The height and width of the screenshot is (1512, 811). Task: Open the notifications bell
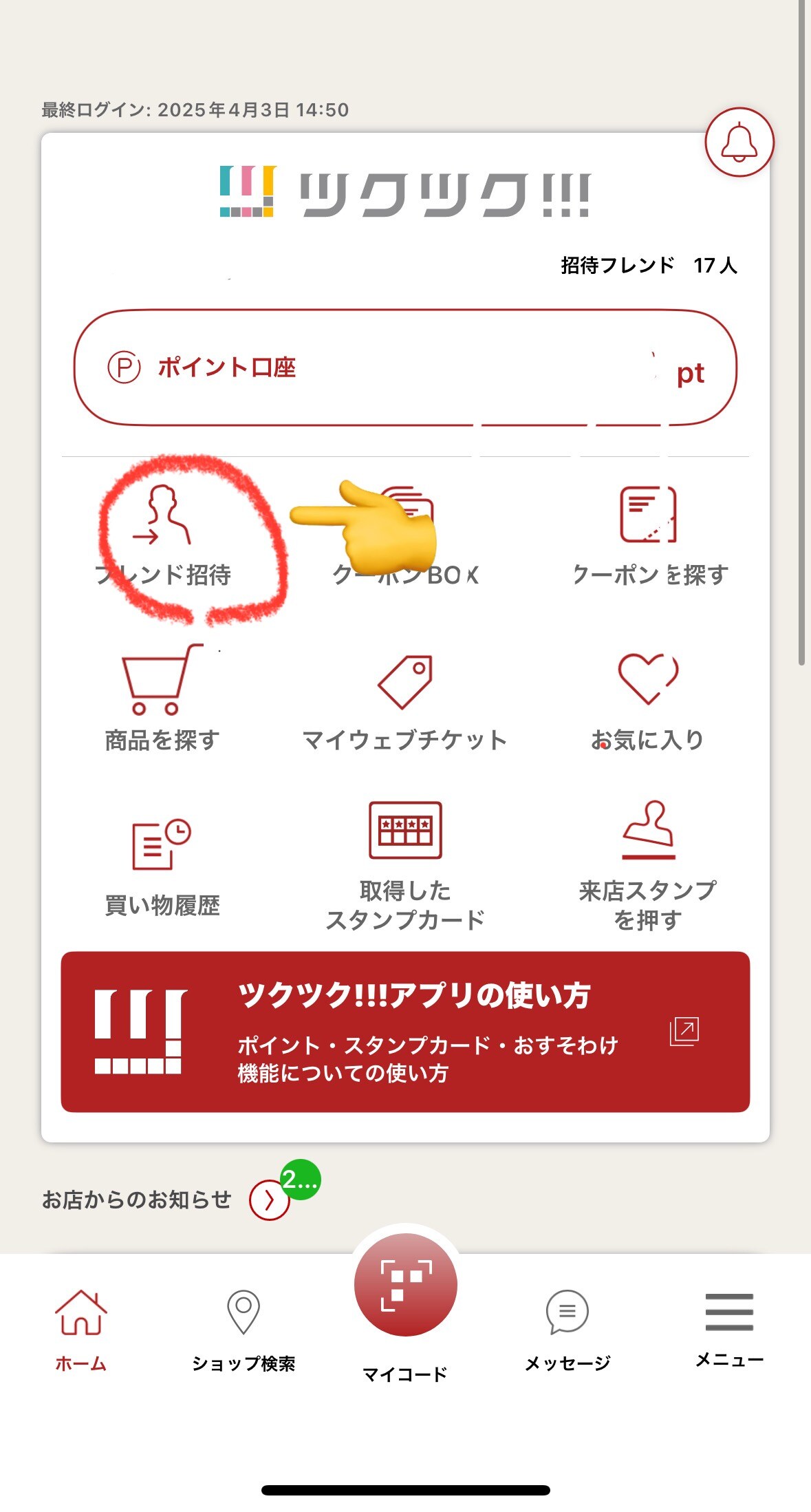point(739,142)
